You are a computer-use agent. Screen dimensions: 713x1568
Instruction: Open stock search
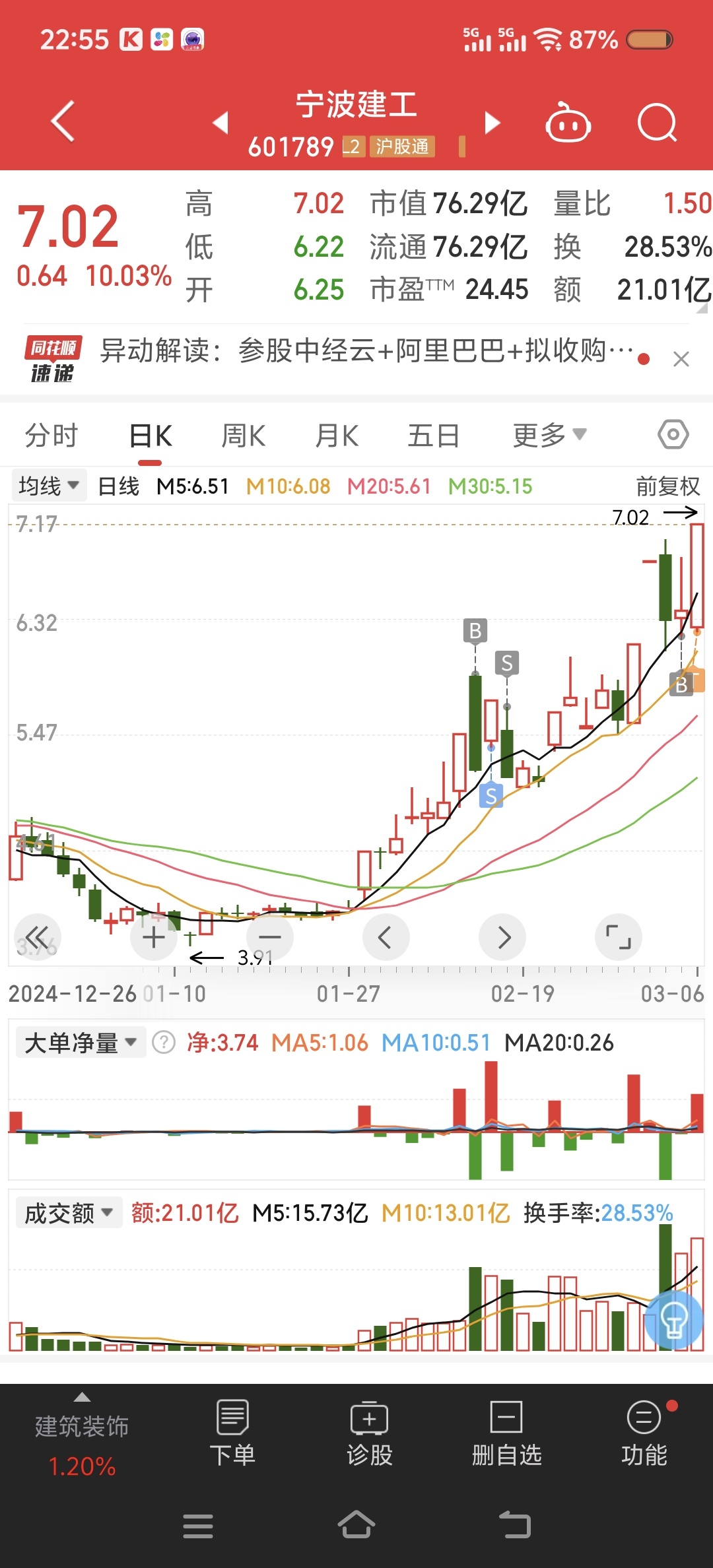pos(658,123)
